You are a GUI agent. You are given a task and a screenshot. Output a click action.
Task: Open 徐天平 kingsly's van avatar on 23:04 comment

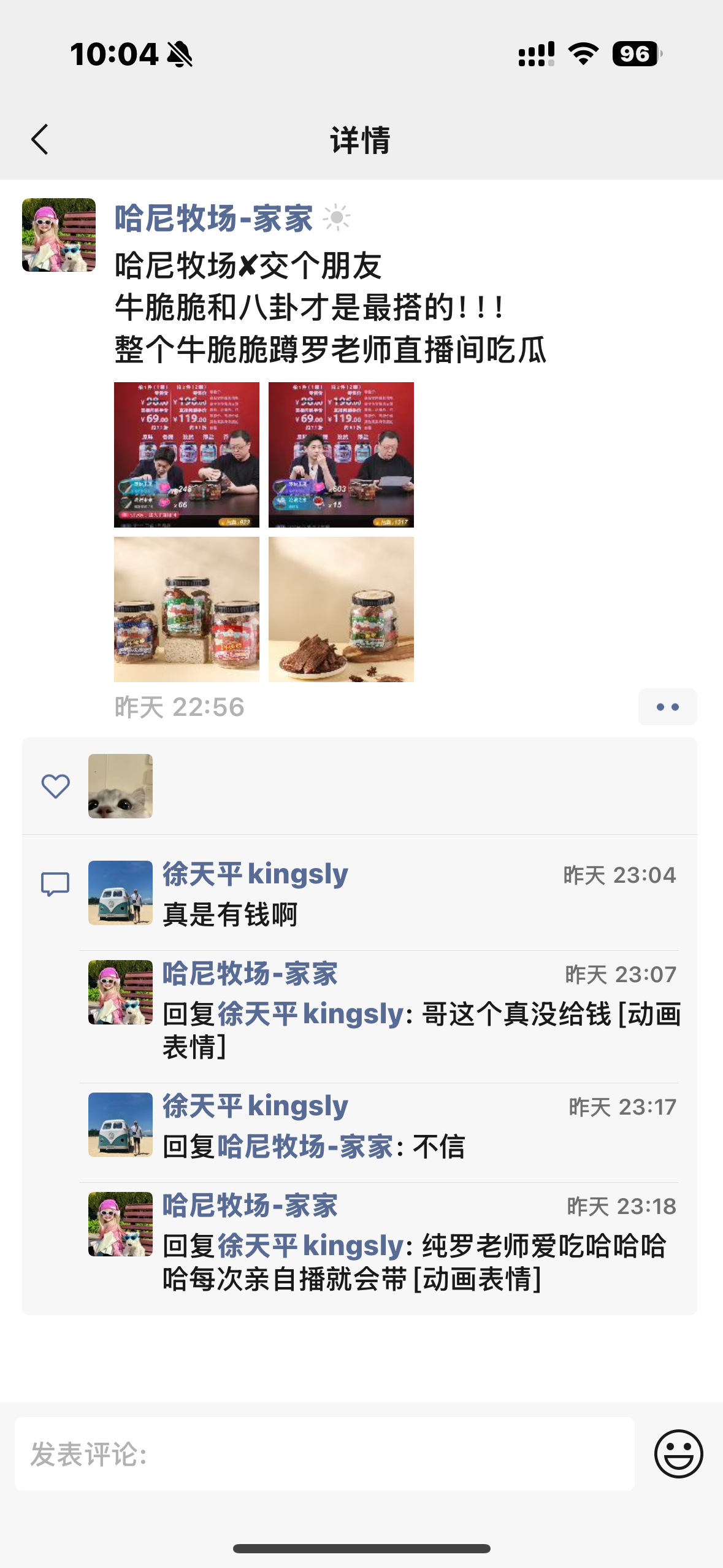[120, 893]
